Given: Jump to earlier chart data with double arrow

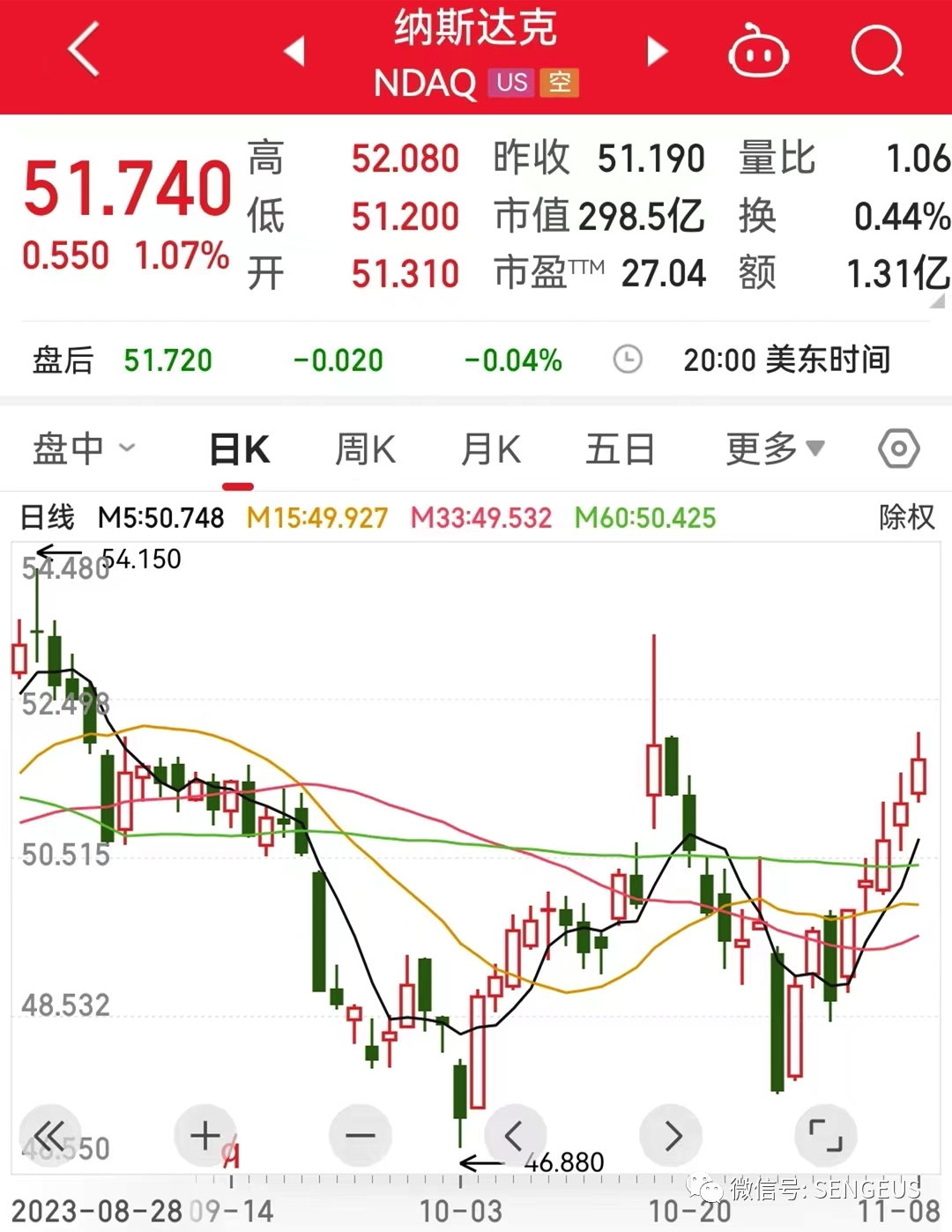Looking at the screenshot, I should coord(50,1135).
